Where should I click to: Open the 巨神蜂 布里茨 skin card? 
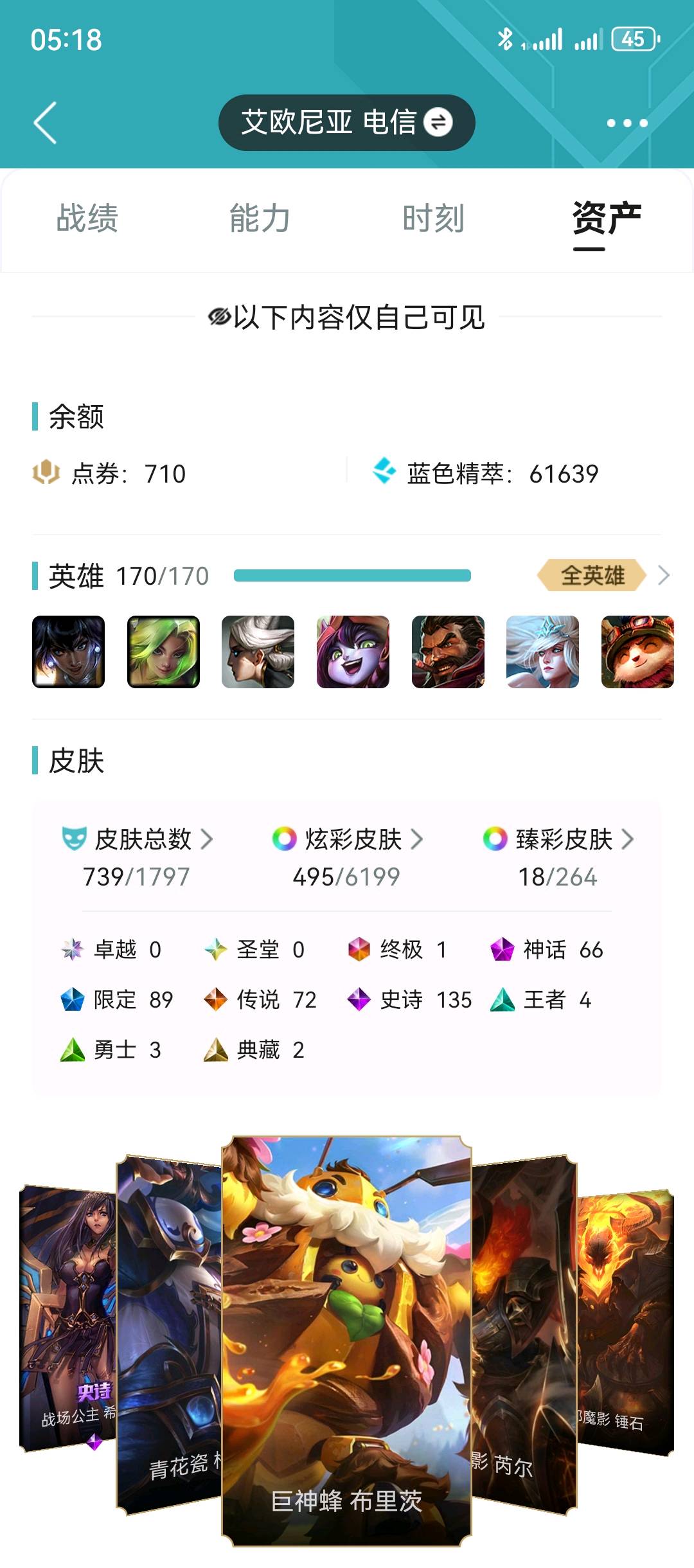pyautogui.click(x=347, y=1341)
